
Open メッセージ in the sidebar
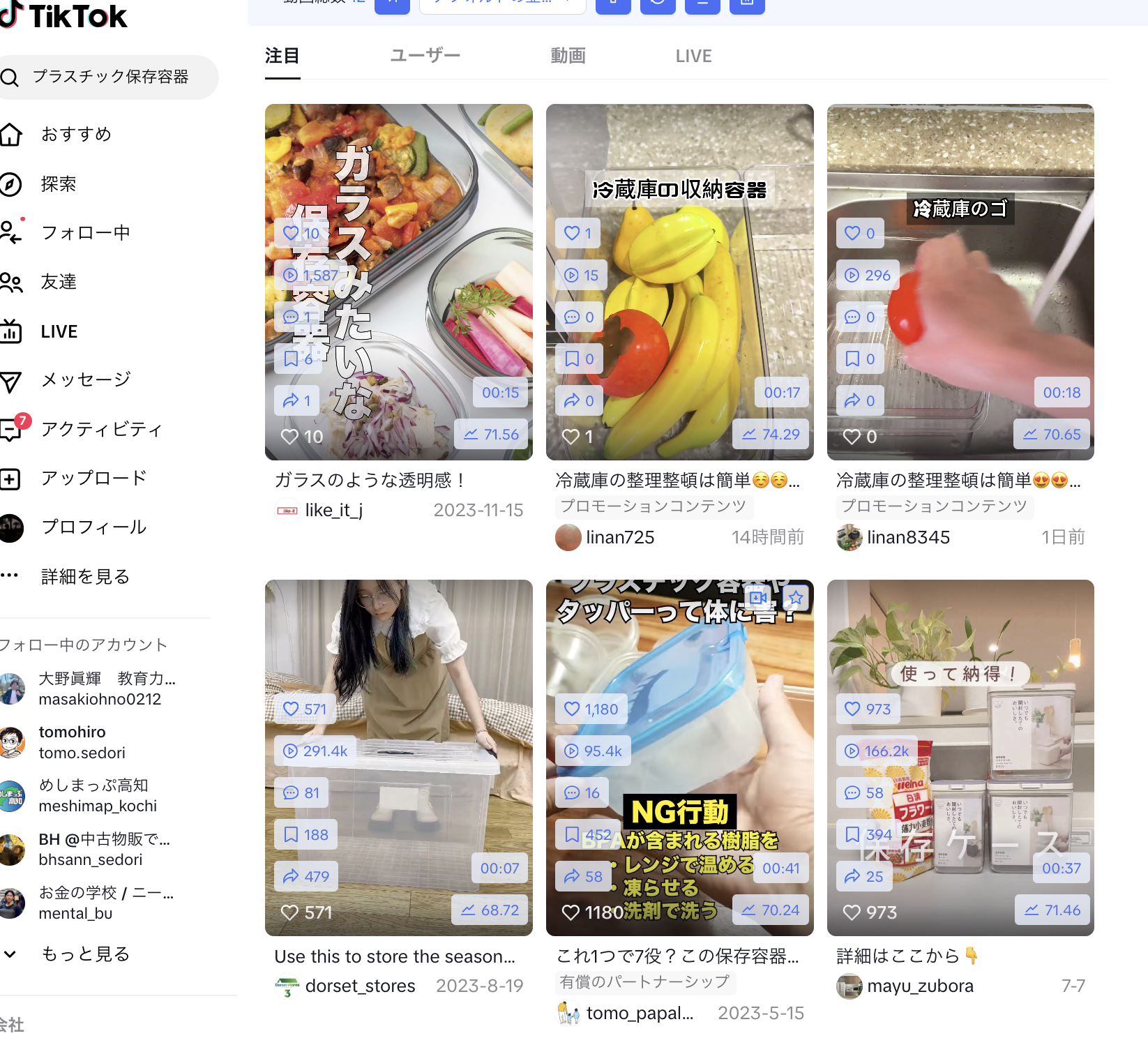[x=85, y=379]
